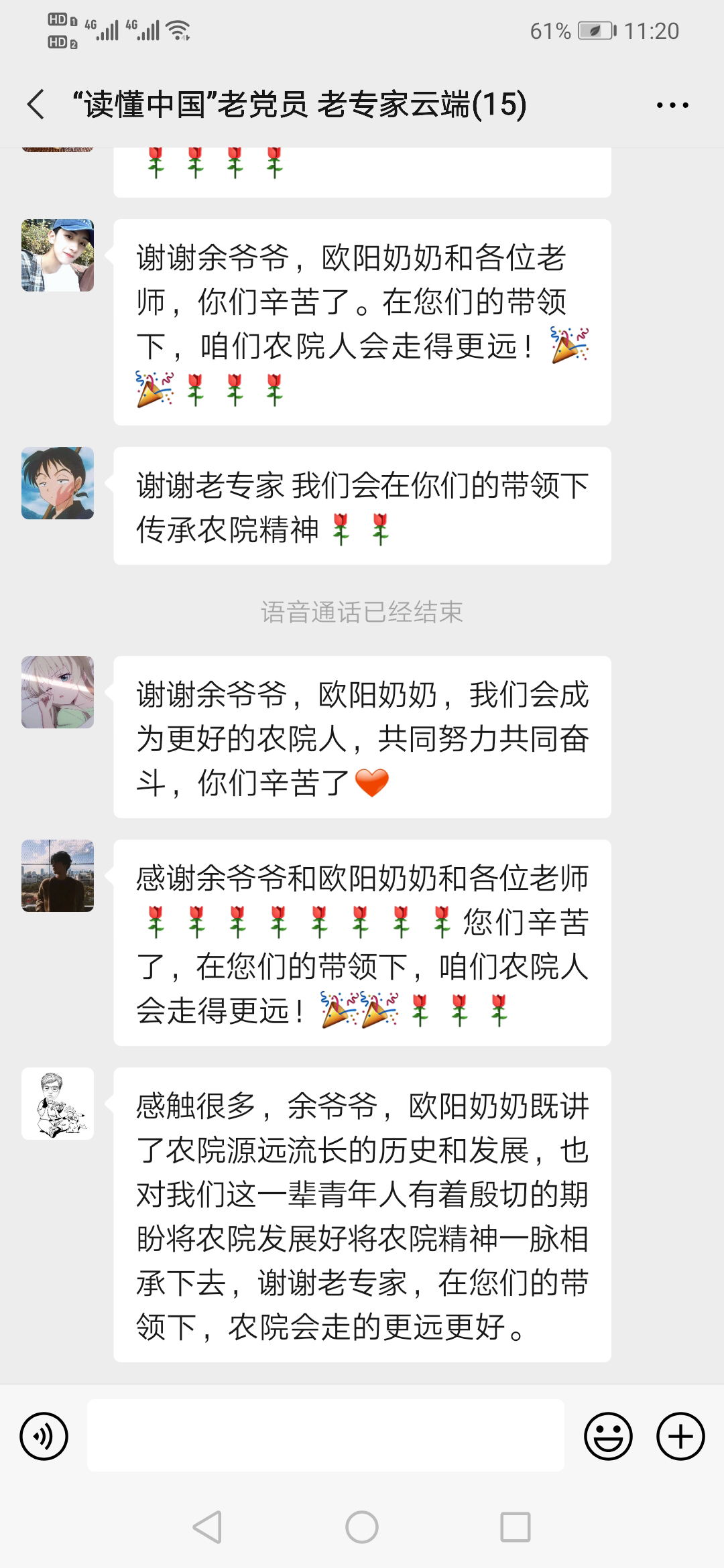Open the group chat's three-dot menu

(x=672, y=105)
